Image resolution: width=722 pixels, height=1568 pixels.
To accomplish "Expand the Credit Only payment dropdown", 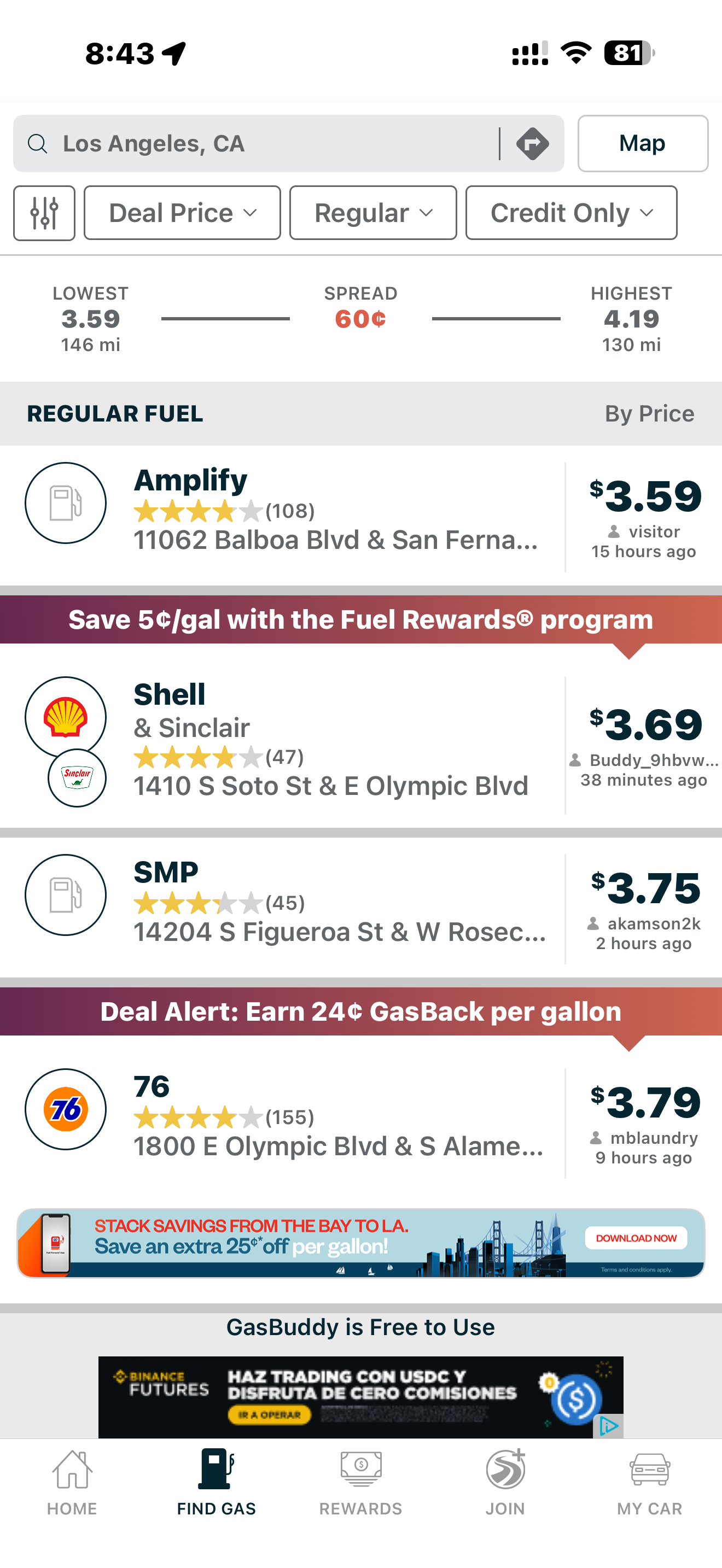I will (x=570, y=213).
